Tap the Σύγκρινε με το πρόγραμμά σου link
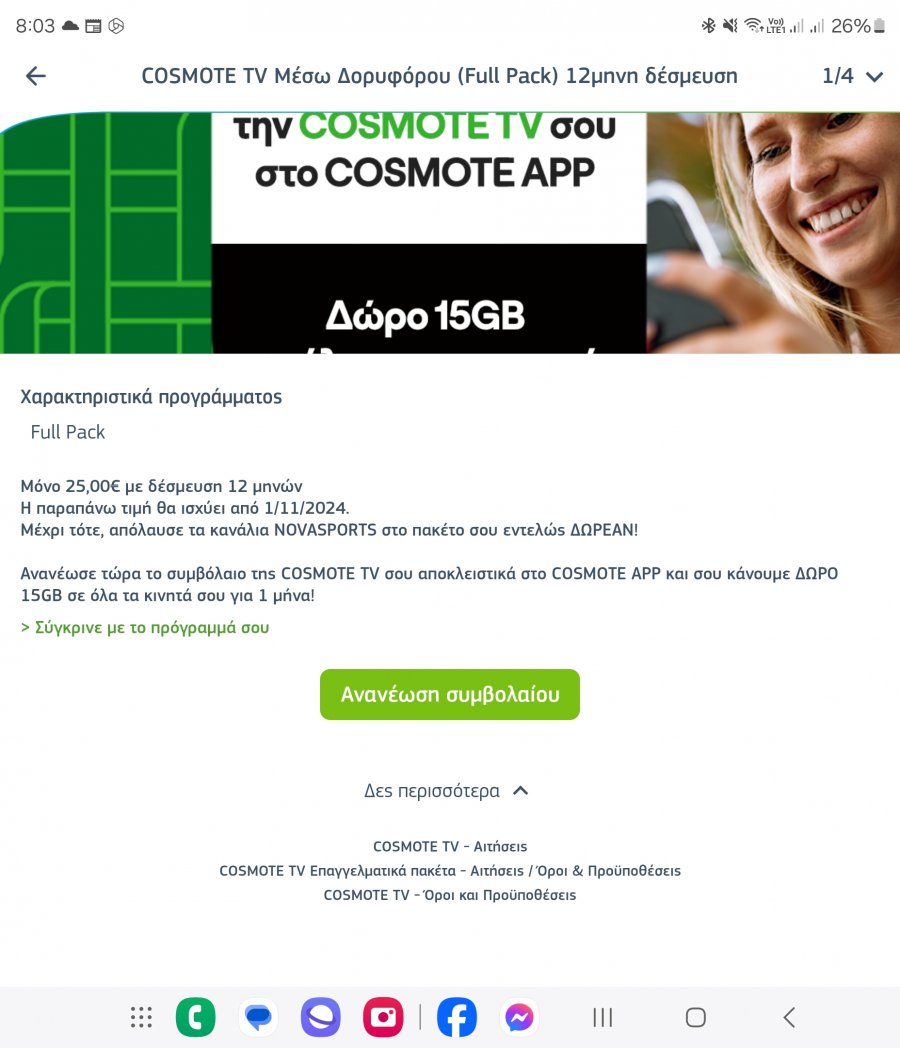This screenshot has width=900, height=1048. 145,628
